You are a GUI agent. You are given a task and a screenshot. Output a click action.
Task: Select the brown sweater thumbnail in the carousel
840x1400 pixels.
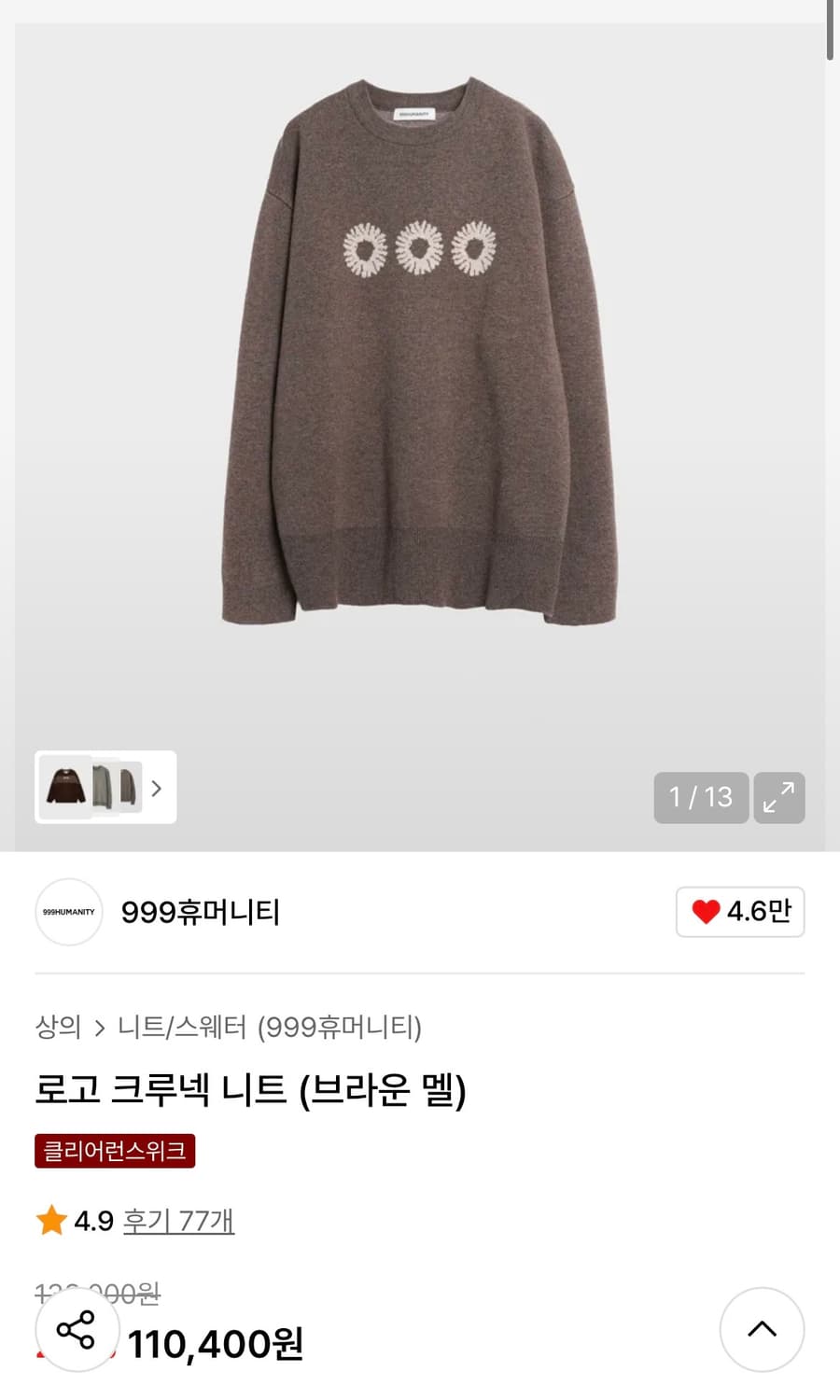click(65, 788)
